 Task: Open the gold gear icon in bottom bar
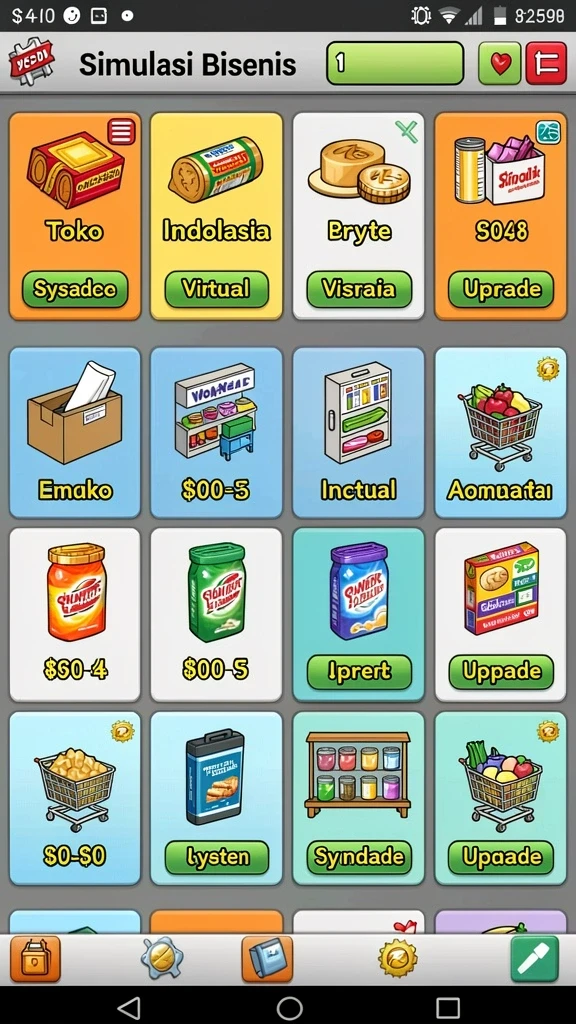(398, 959)
